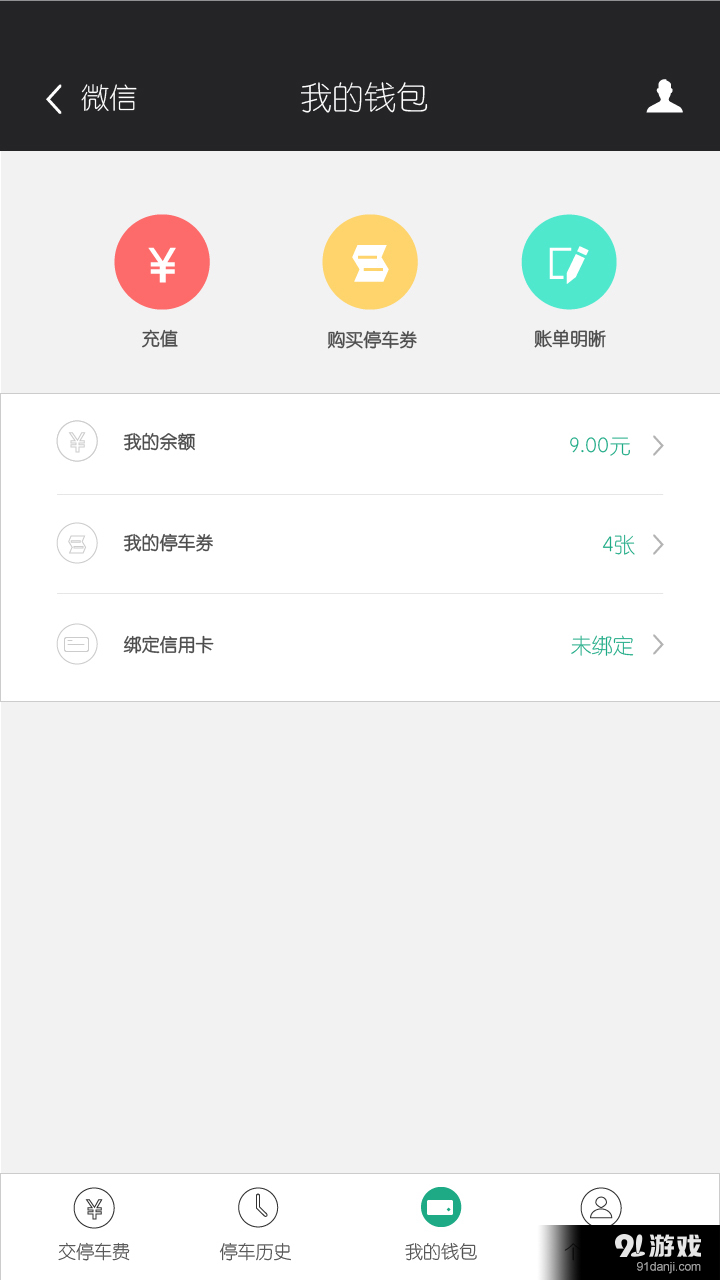This screenshot has height=1280, width=720.
Task: Open the person icon in bottom navigation
Action: 600,1207
